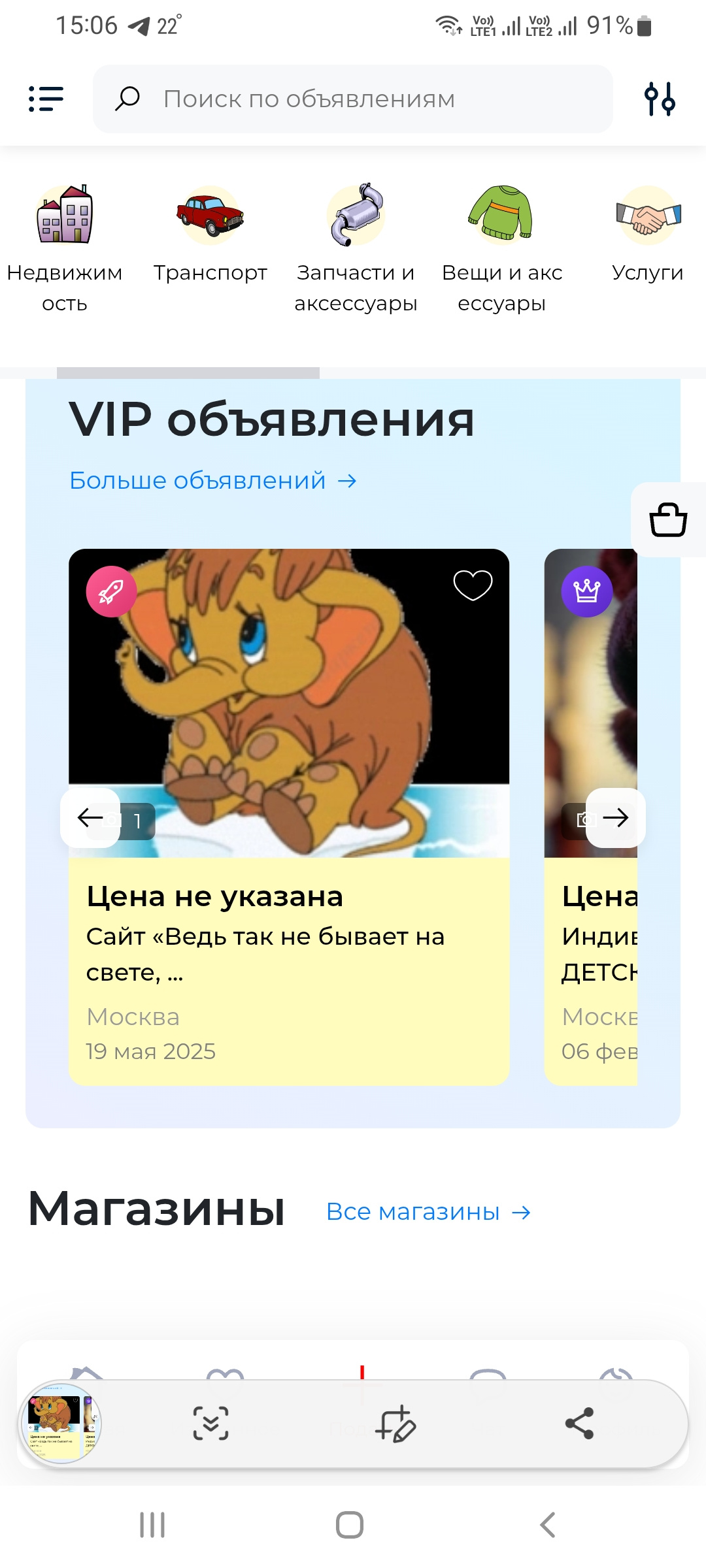The image size is (706, 1568).
Task: Share the captured screenshot
Action: [579, 1424]
